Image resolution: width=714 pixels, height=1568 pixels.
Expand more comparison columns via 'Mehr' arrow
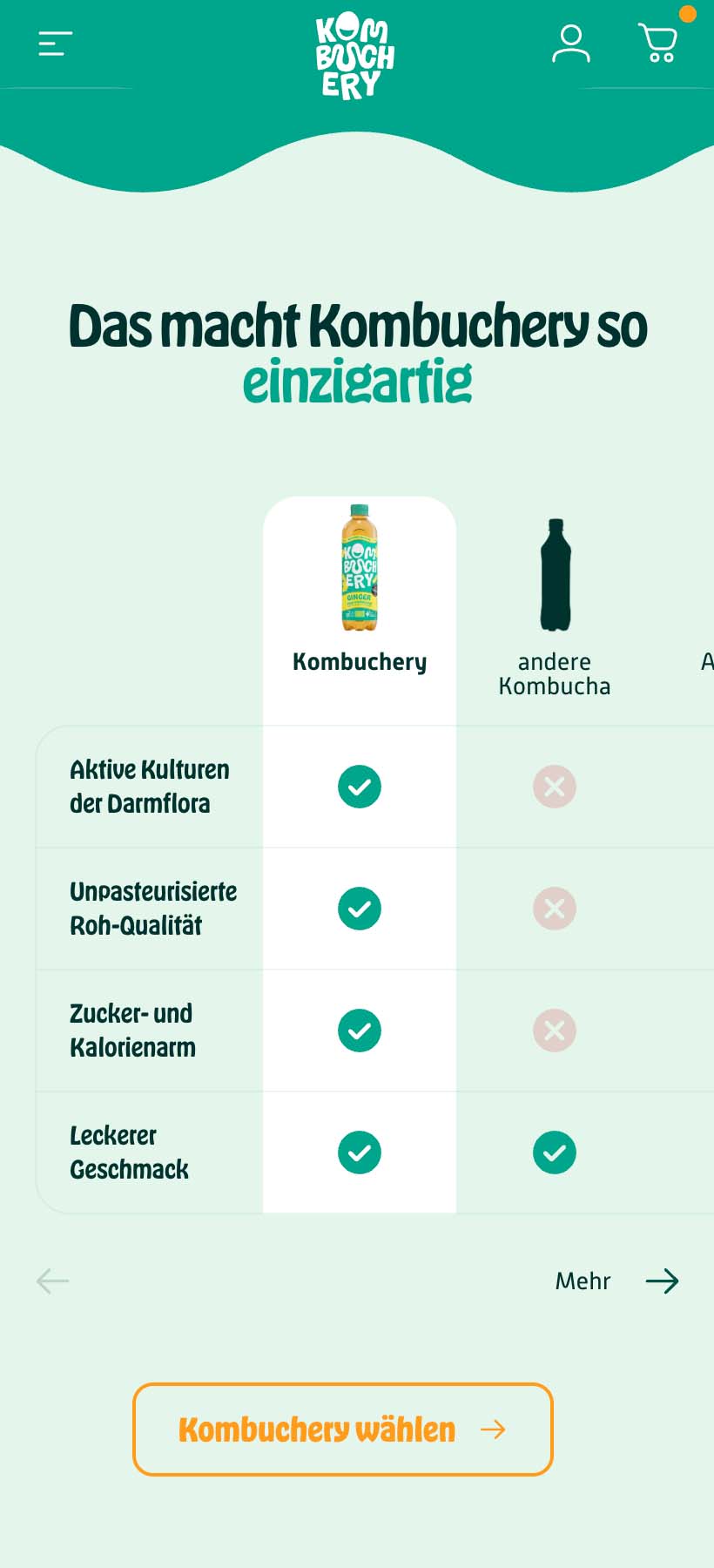pyautogui.click(x=663, y=1281)
